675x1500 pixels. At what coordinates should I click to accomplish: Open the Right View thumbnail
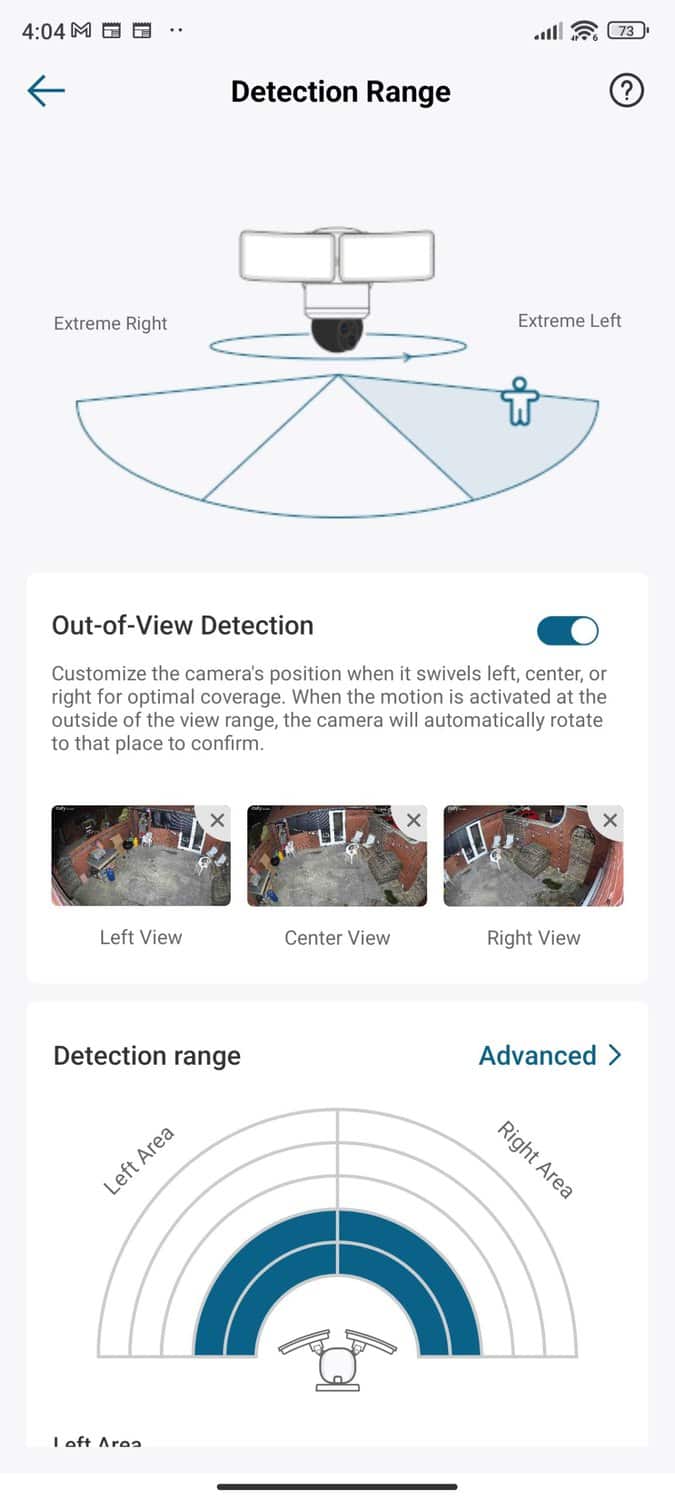[522, 861]
